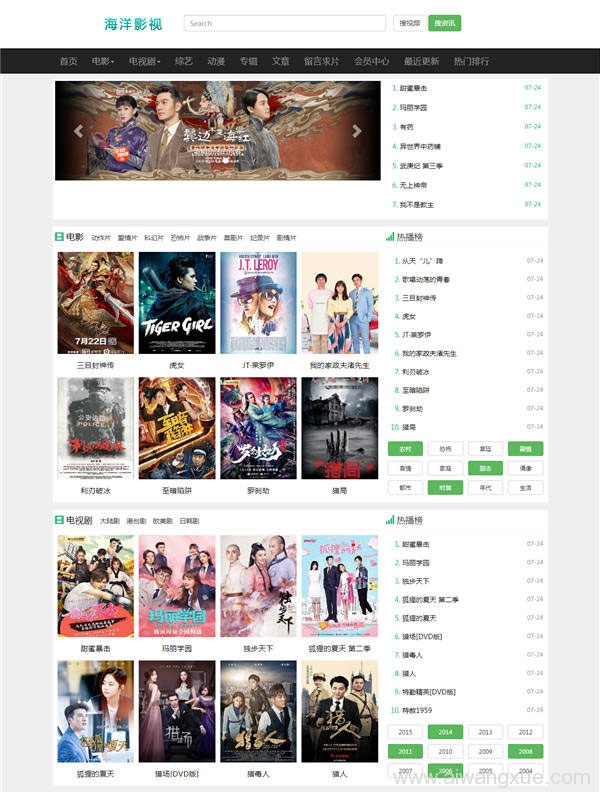Open 留言求片 page
This screenshot has width=600, height=792.
click(321, 61)
